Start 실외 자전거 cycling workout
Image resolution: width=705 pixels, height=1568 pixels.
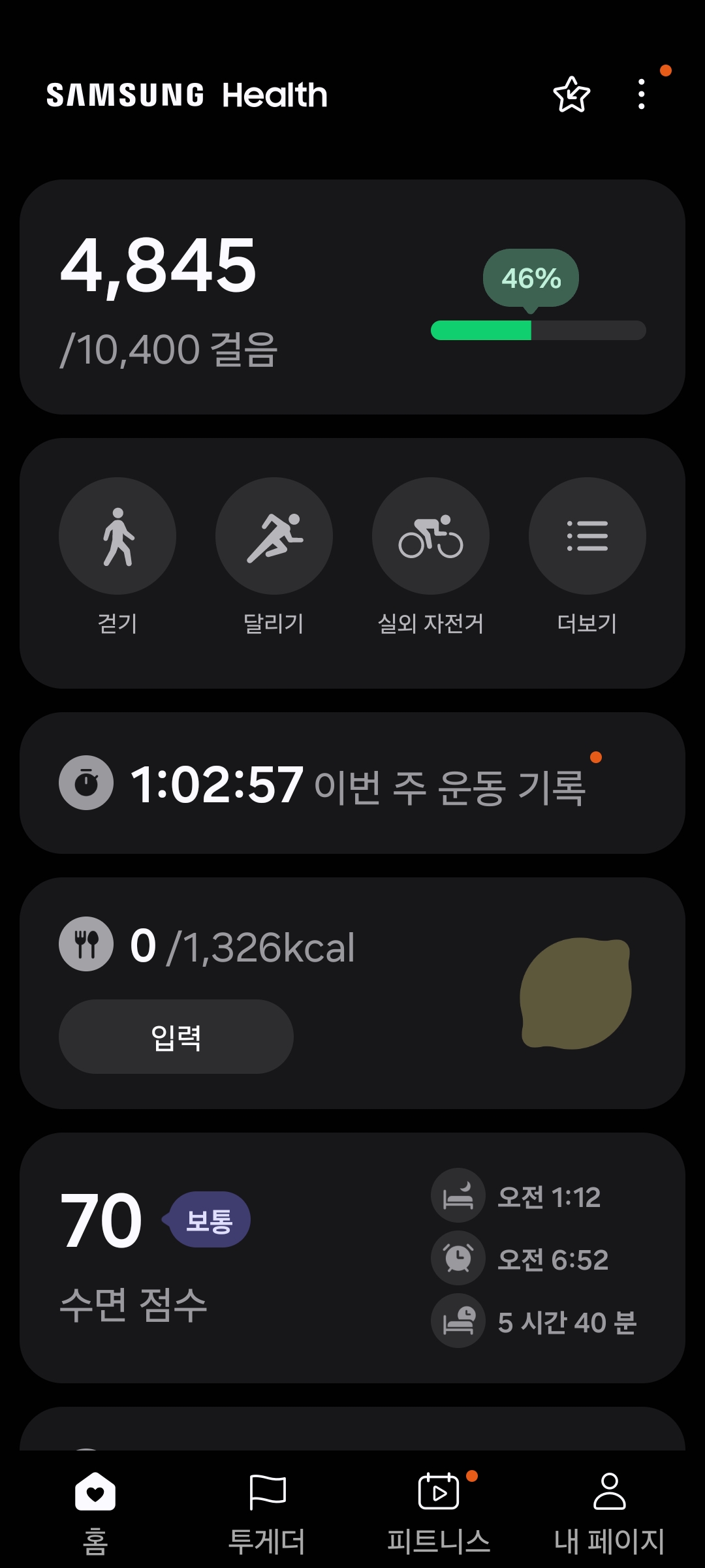tap(431, 537)
